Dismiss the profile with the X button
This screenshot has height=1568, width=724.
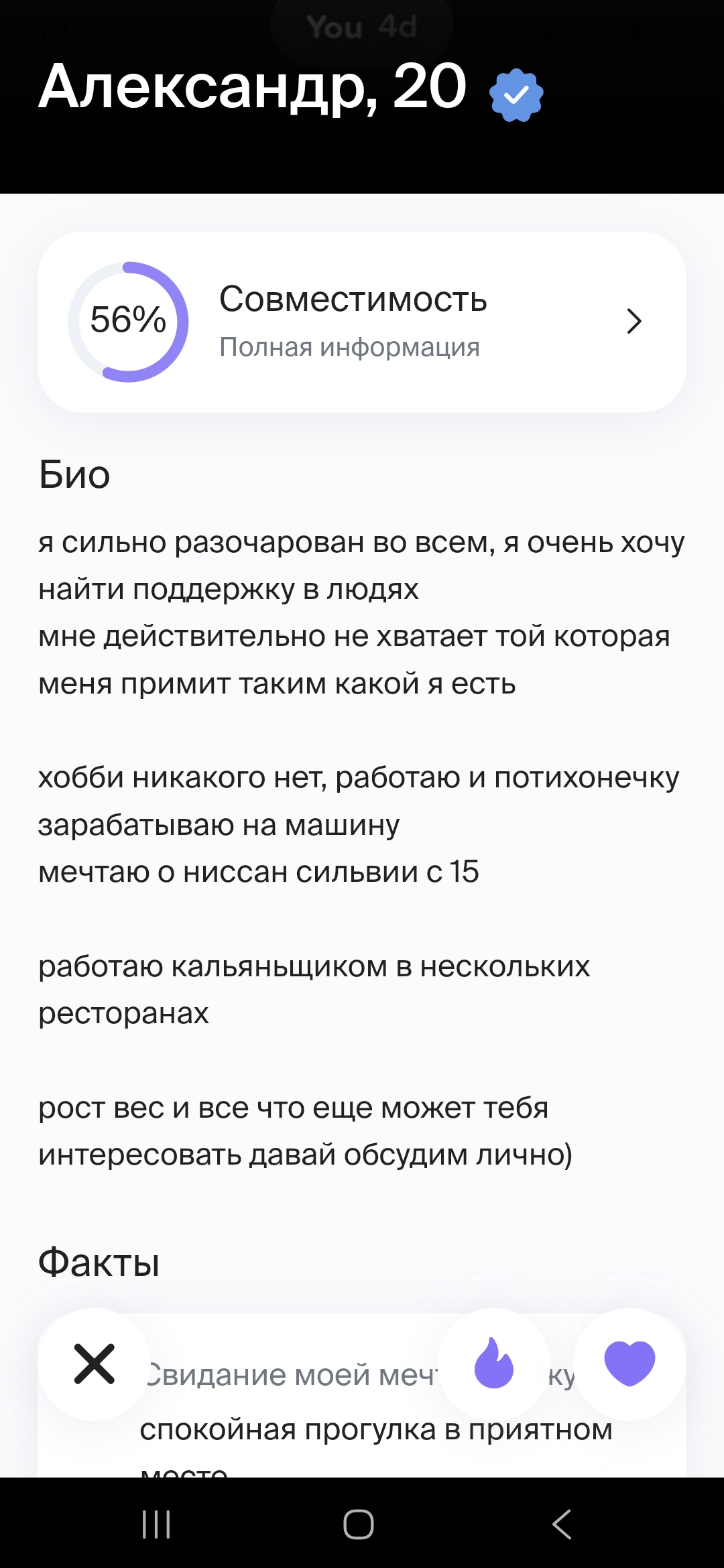(95, 1364)
